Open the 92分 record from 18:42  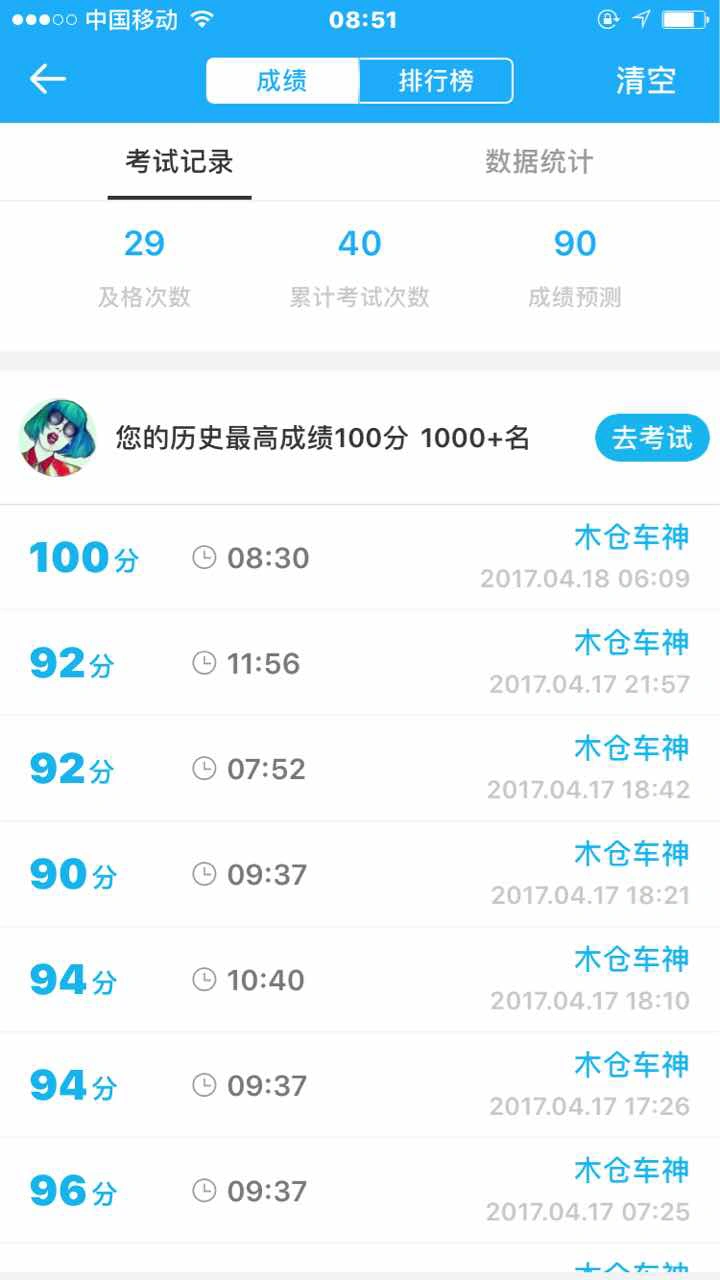point(360,769)
